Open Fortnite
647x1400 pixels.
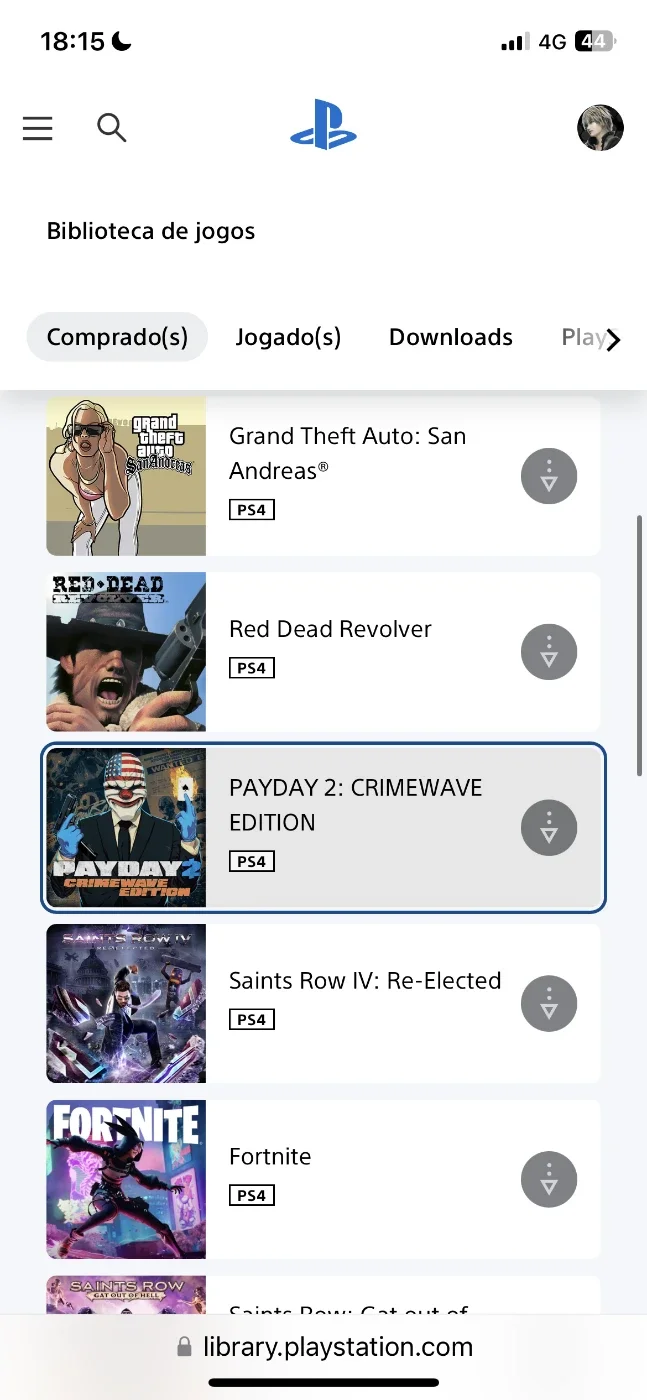(323, 1179)
